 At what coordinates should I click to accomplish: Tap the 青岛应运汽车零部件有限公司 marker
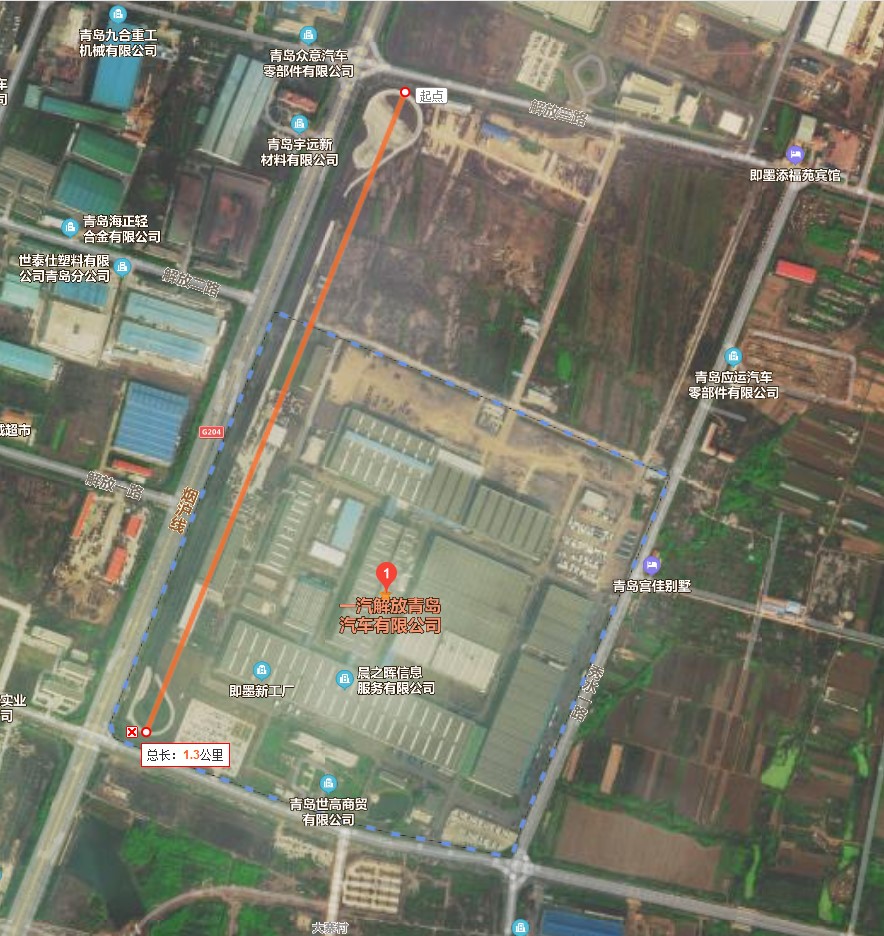point(733,356)
